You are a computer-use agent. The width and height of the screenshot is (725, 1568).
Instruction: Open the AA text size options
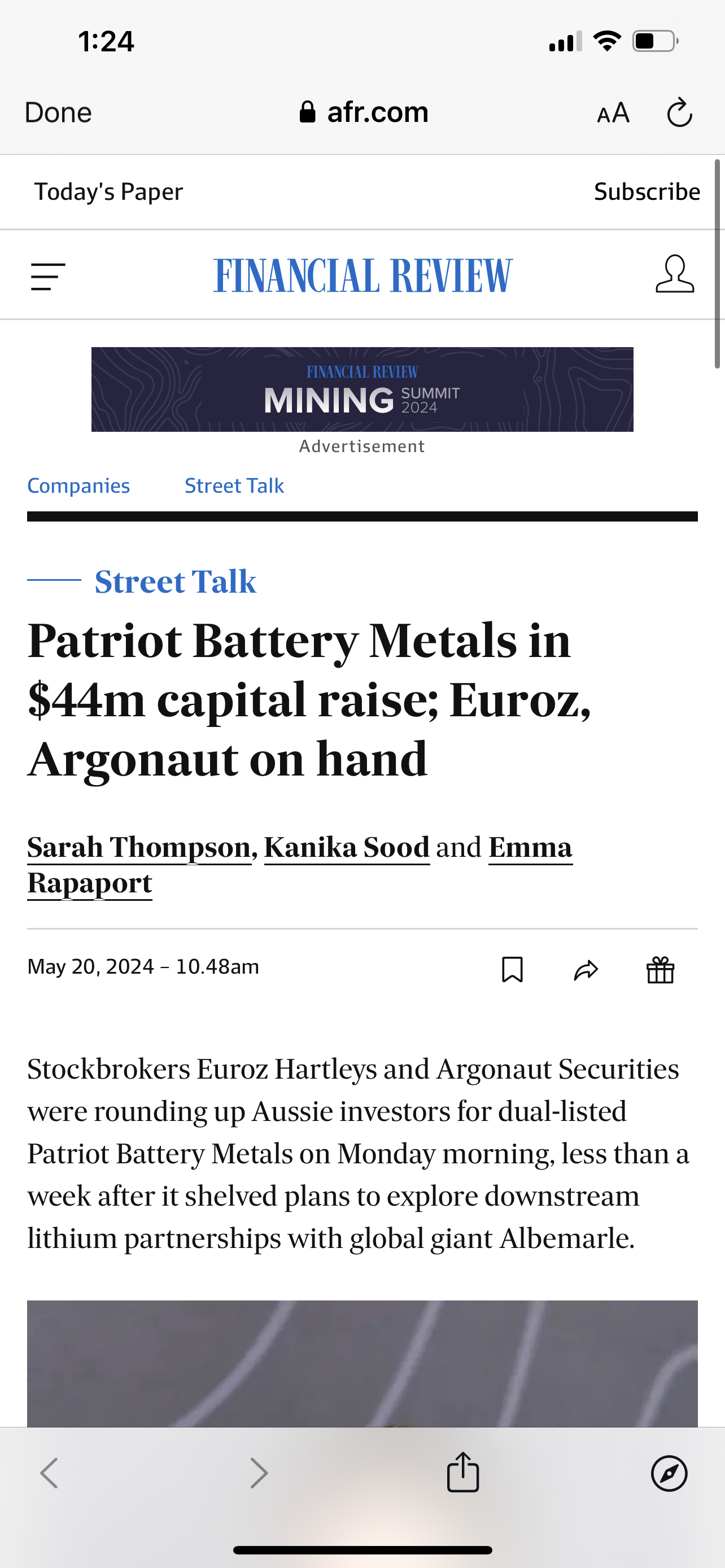613,113
